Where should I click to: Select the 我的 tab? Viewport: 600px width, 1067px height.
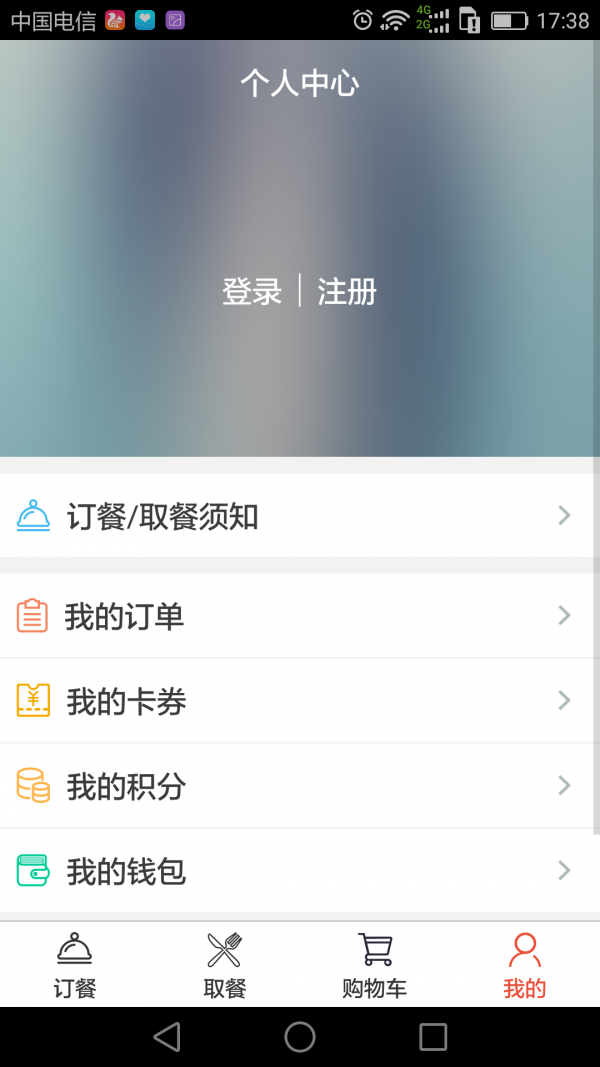tap(525, 965)
